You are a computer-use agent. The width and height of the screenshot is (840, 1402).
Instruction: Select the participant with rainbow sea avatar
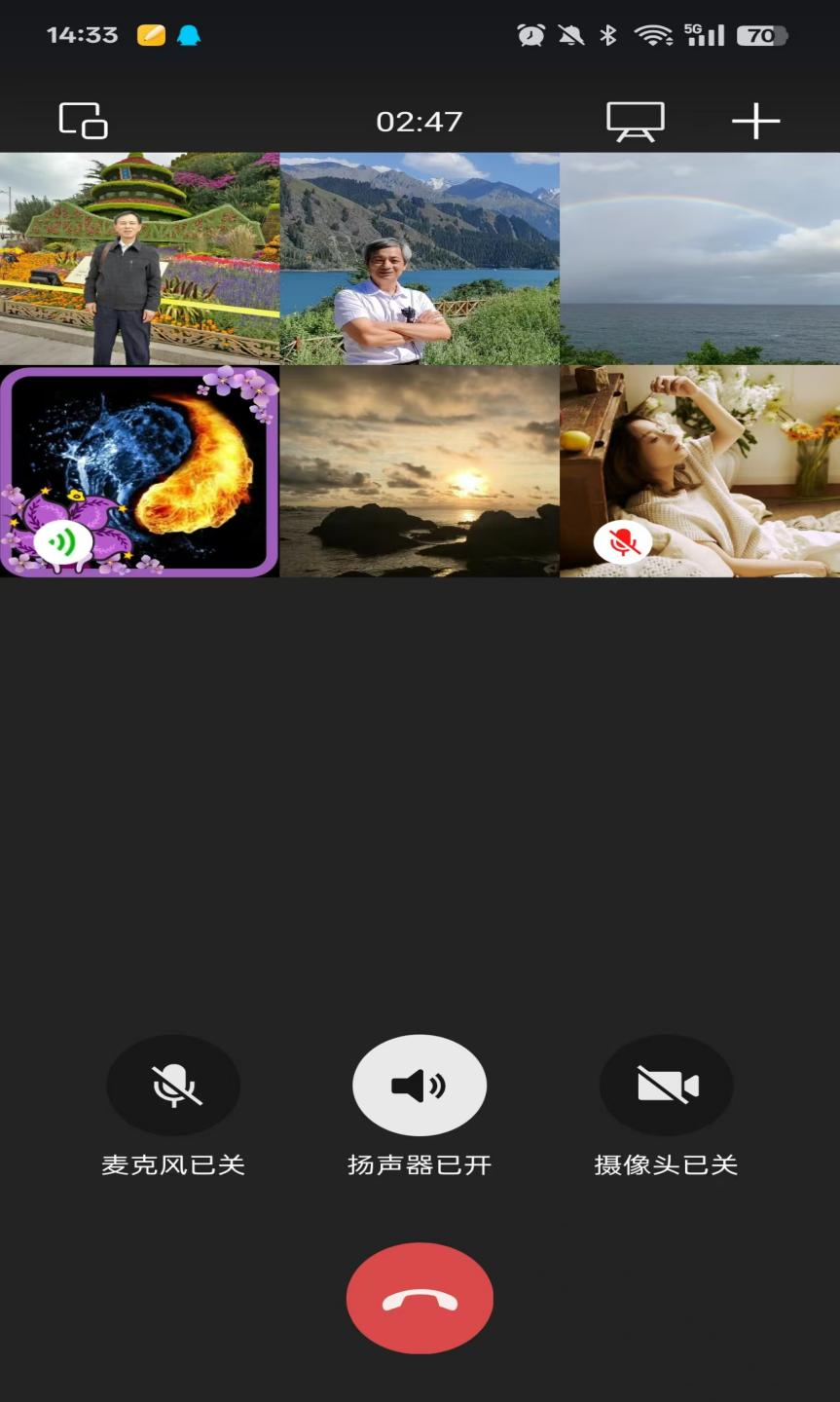click(700, 258)
